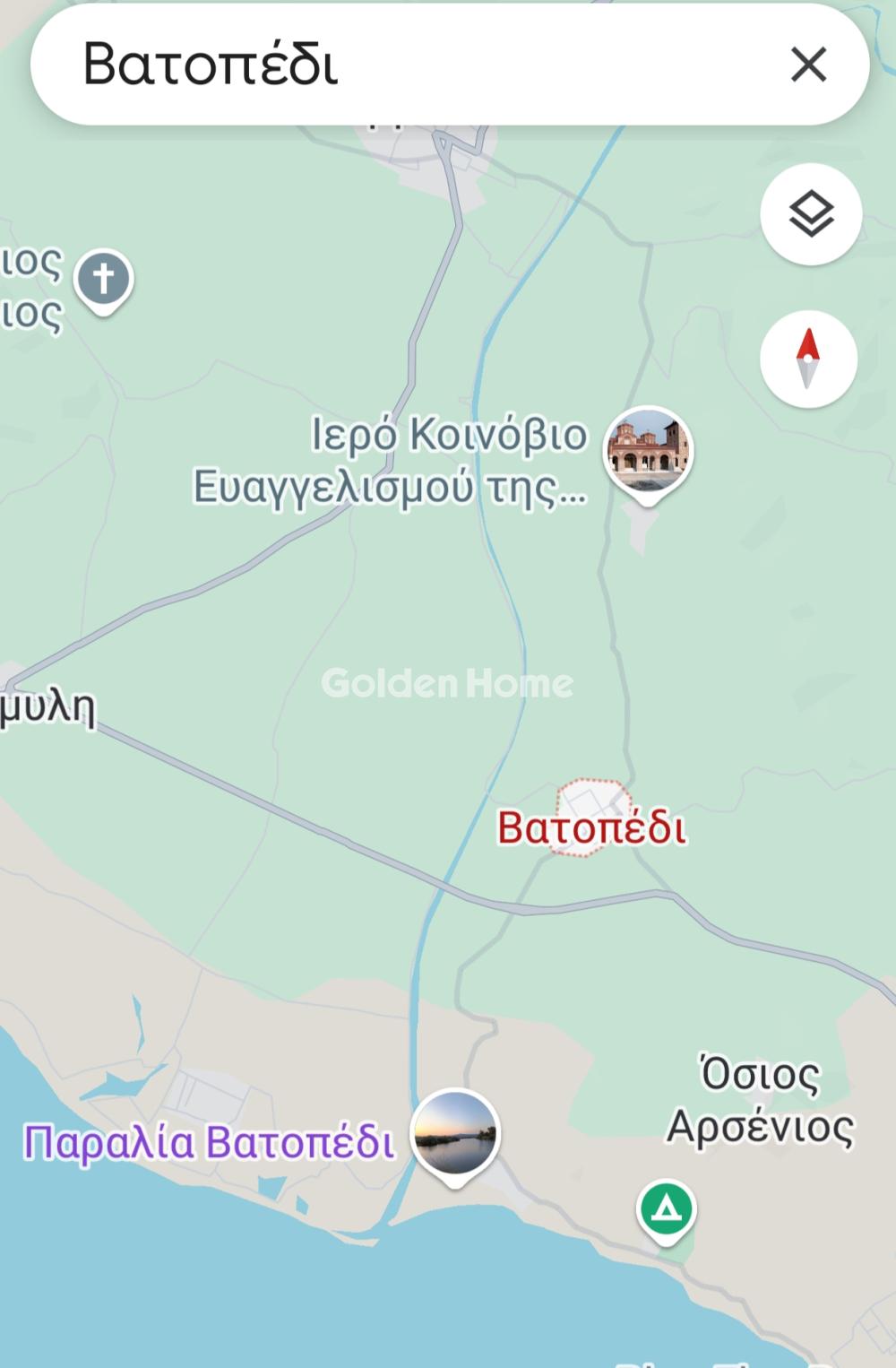Select the church marker with cross icon

(103, 279)
